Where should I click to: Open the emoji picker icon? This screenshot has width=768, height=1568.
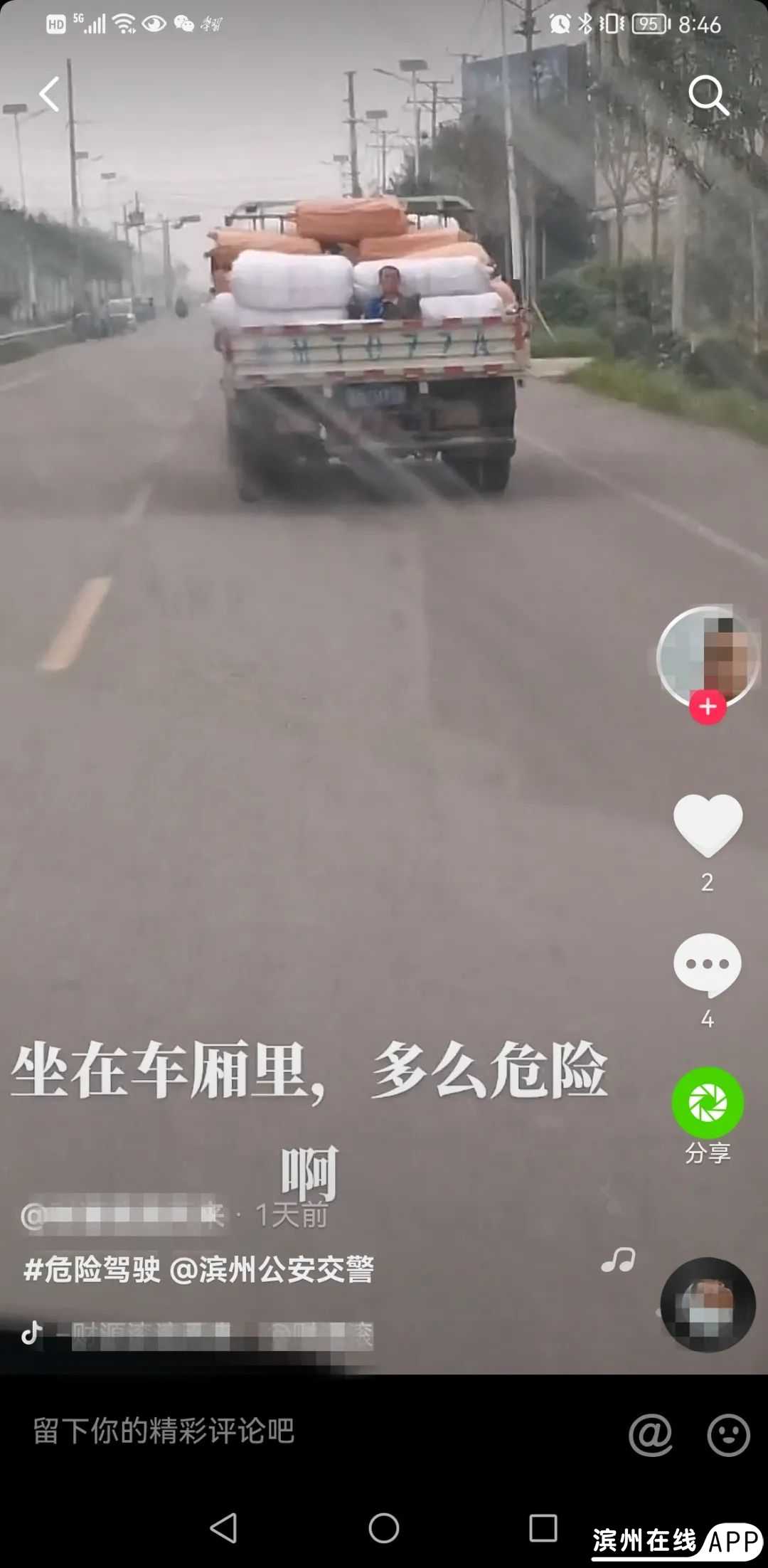[728, 1434]
